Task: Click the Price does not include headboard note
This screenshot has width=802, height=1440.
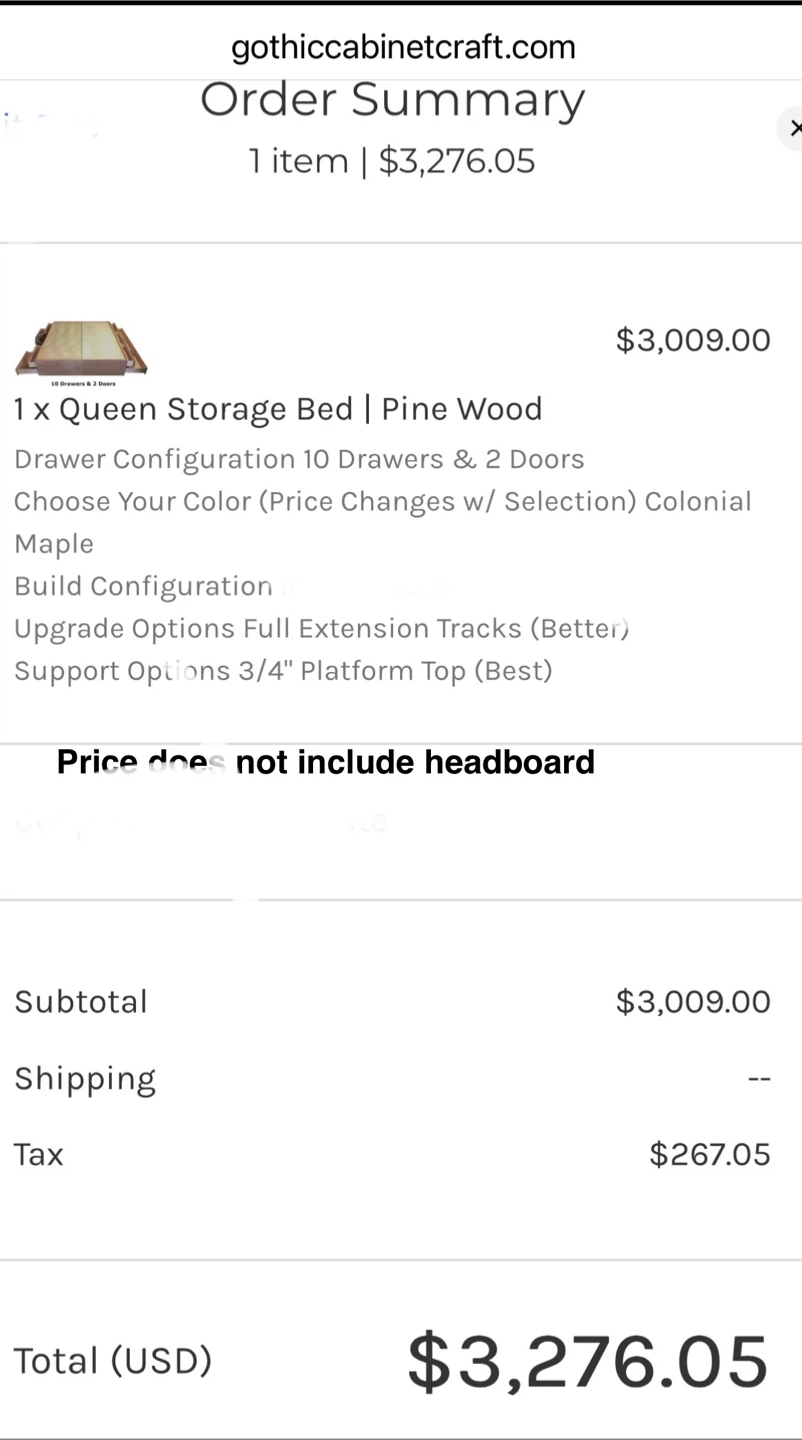Action: tap(325, 762)
